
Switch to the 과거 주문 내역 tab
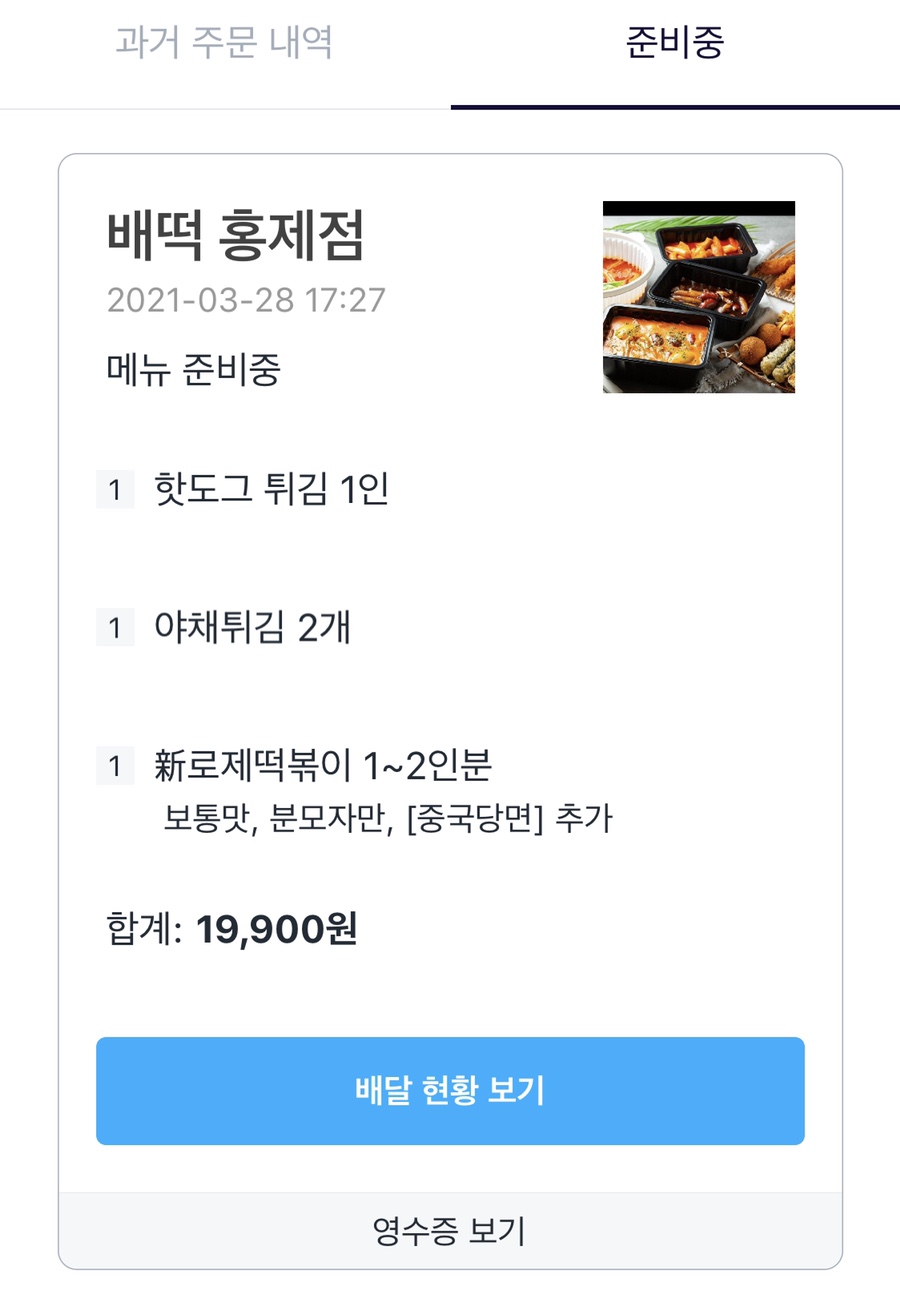point(224,44)
